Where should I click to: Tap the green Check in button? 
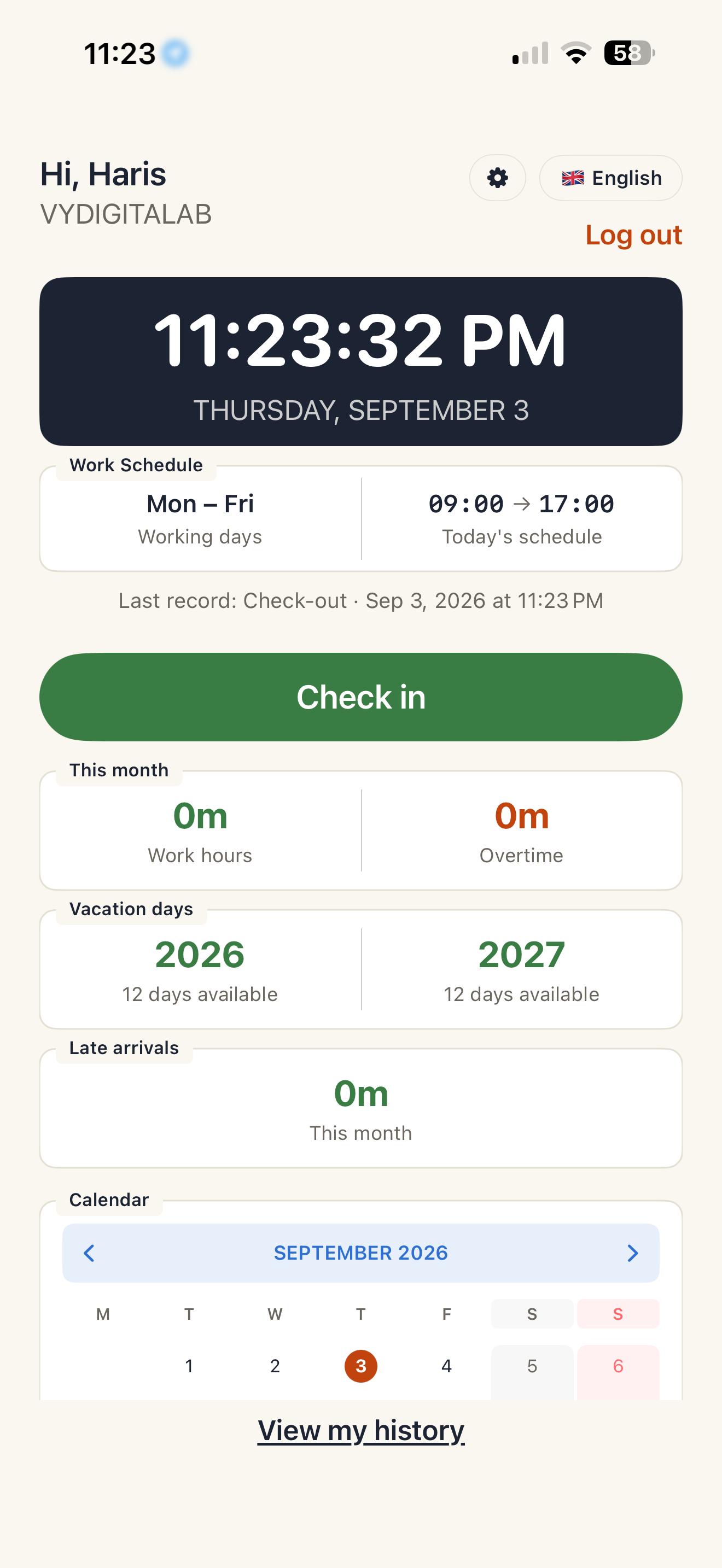(361, 697)
